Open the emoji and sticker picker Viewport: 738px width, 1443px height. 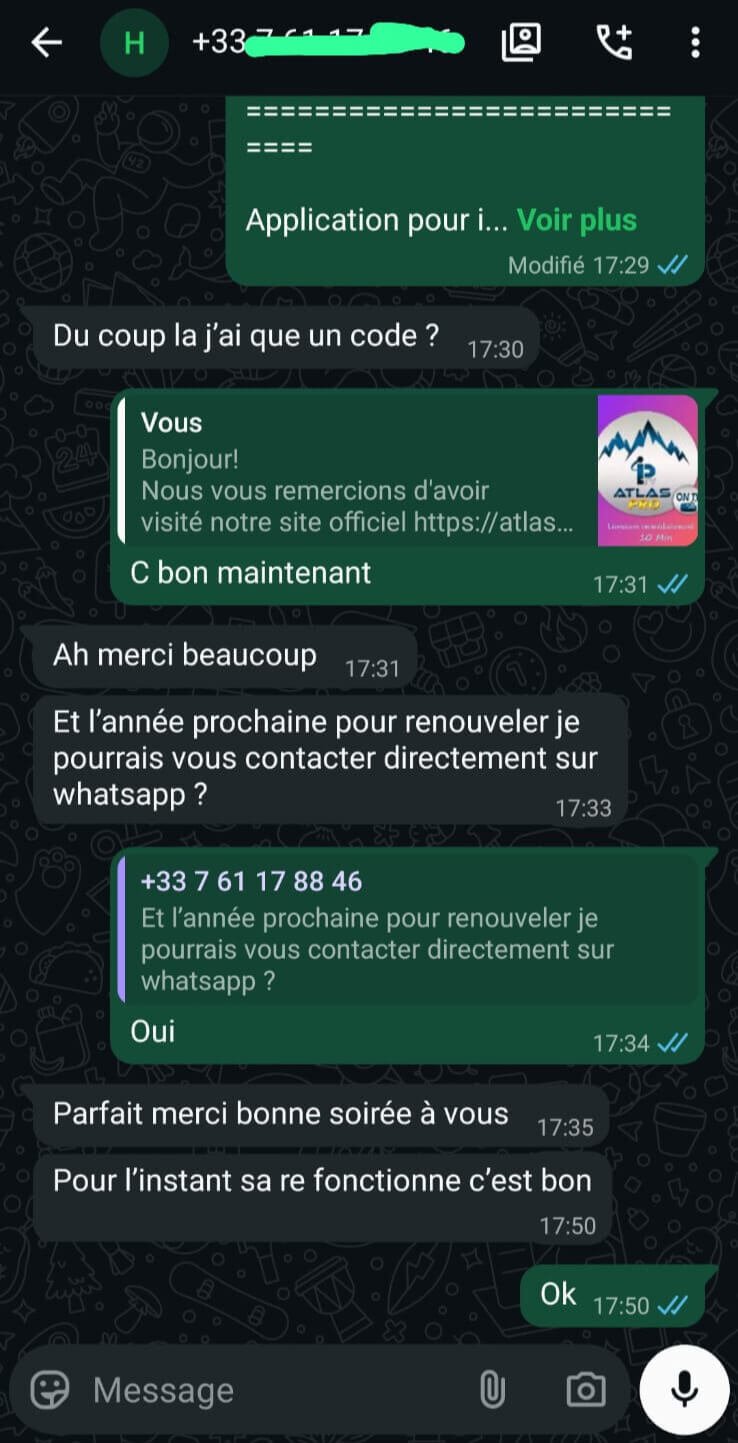tap(50, 1389)
